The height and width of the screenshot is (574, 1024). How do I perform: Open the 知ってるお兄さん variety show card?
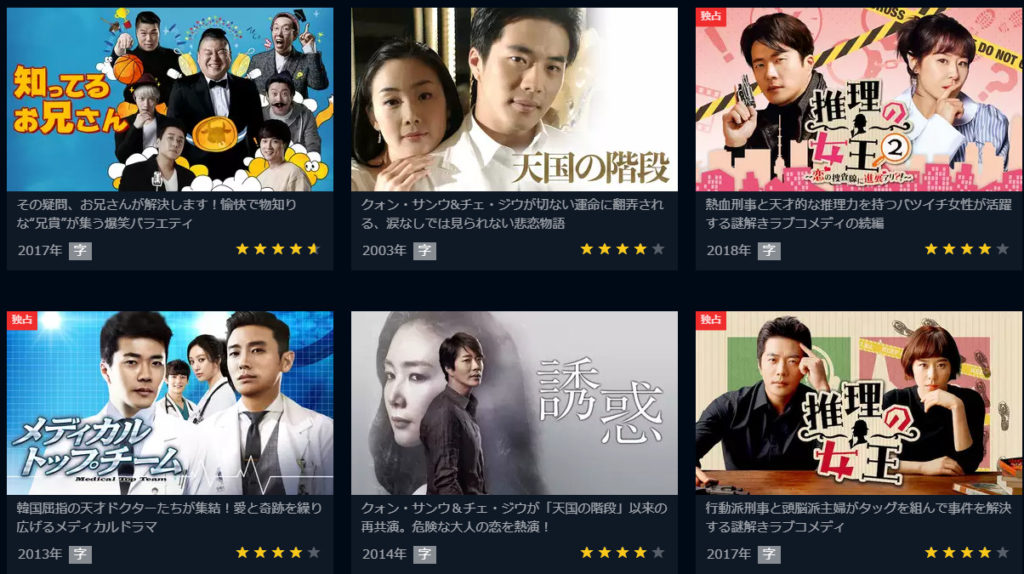pos(170,100)
